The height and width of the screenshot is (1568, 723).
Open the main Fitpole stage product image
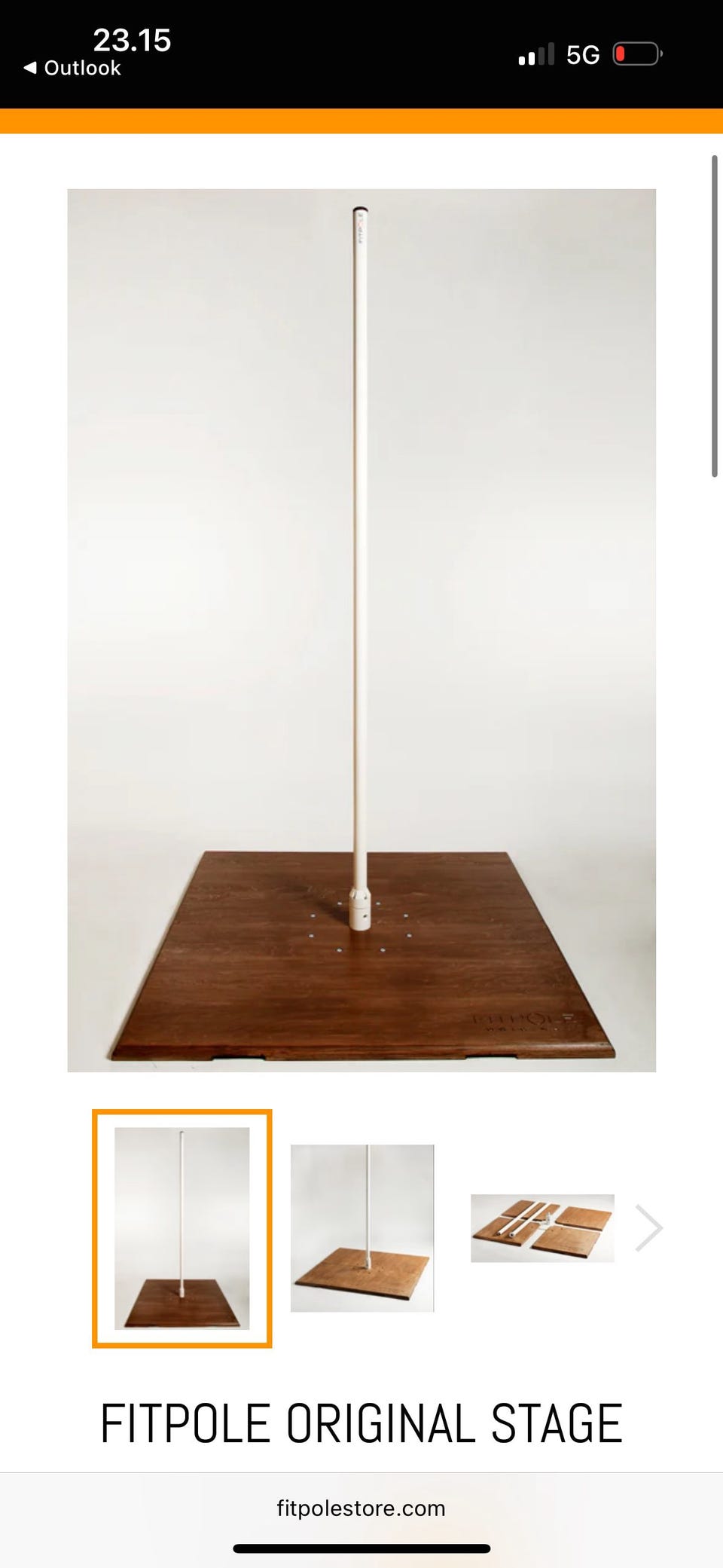(361, 630)
